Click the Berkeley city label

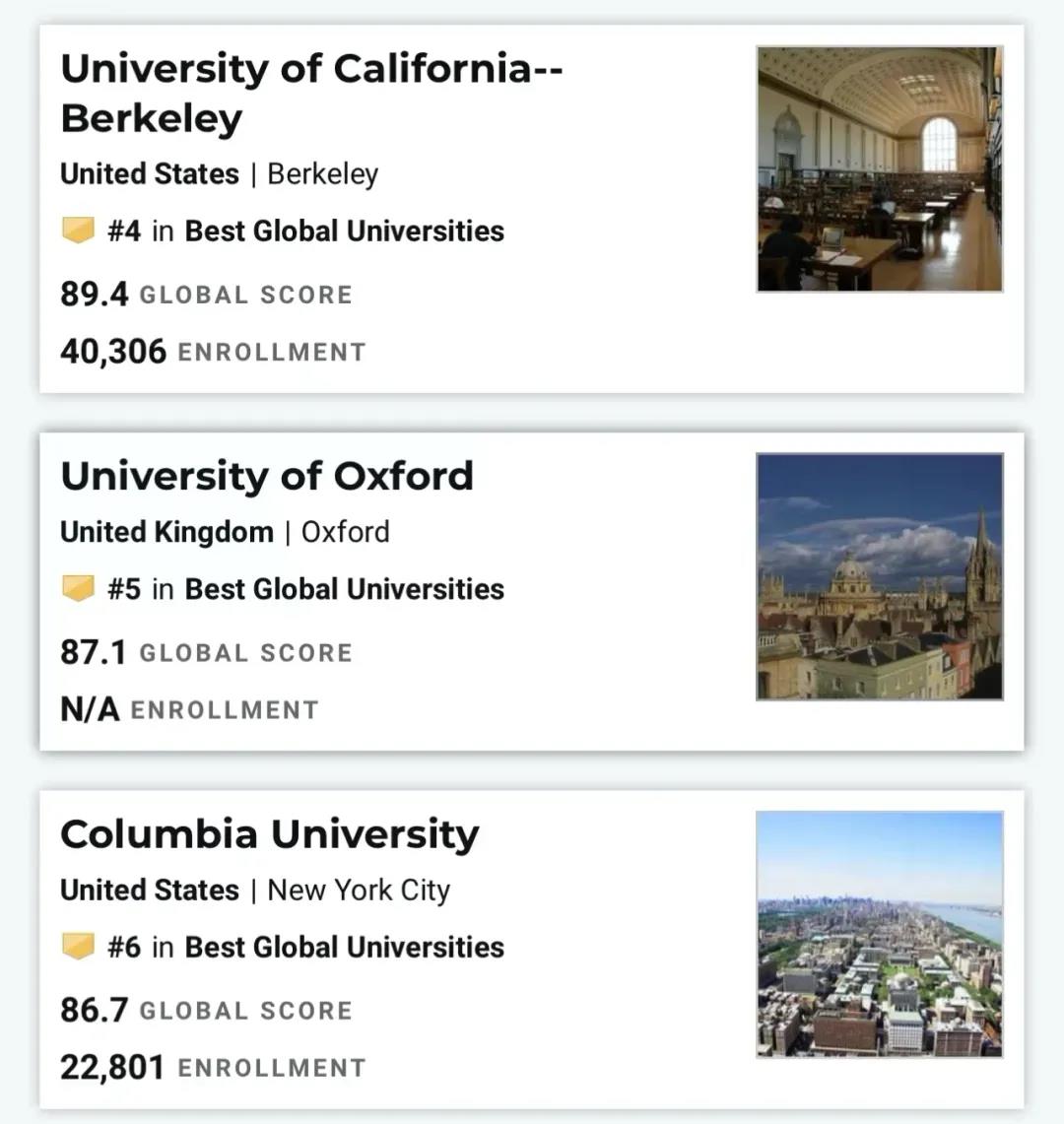click(x=323, y=173)
